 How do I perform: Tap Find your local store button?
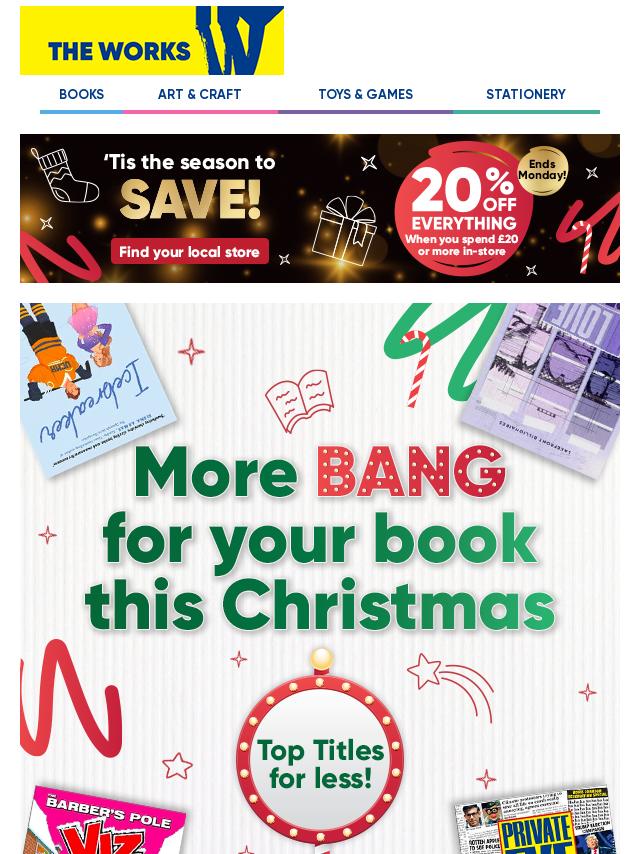click(x=189, y=252)
